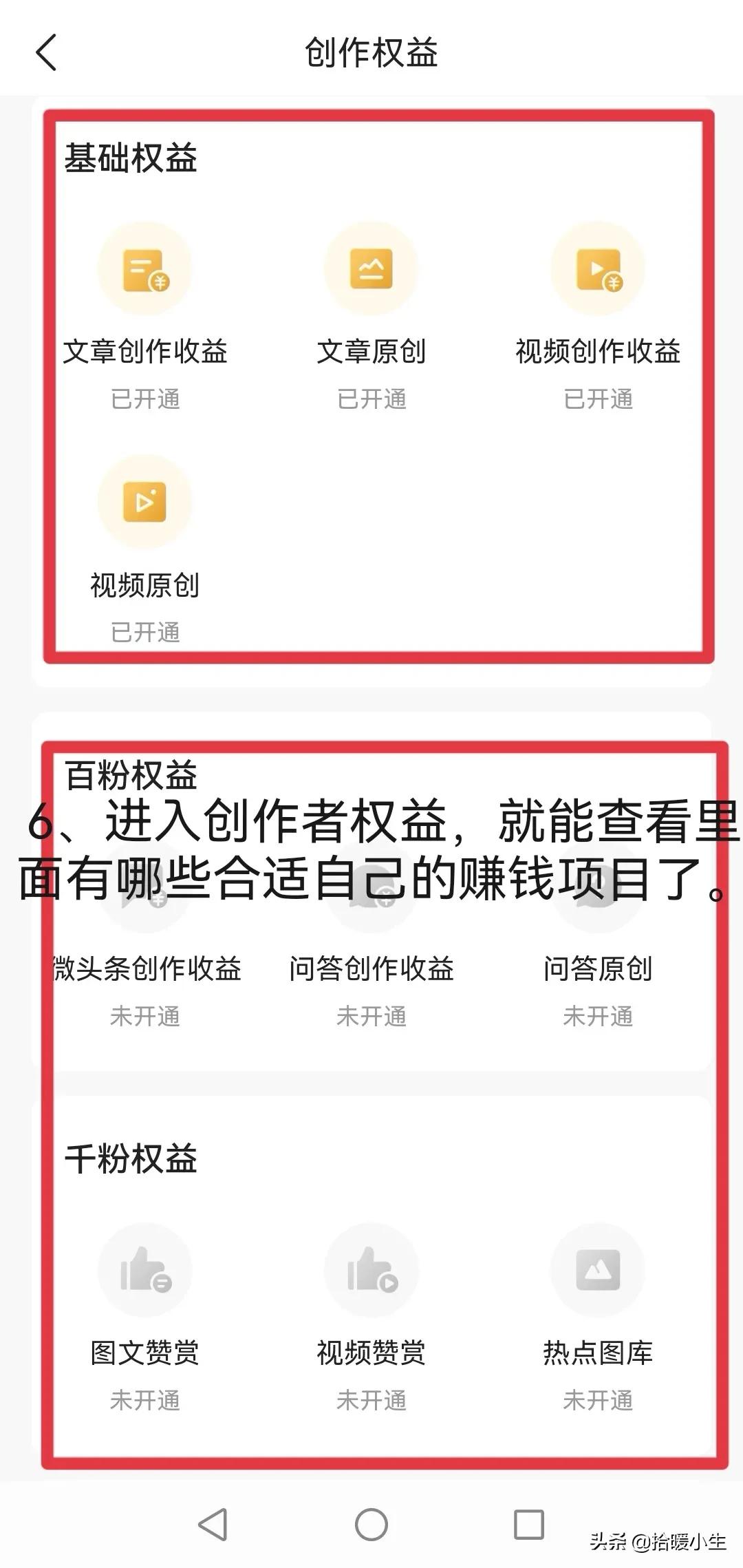Open recent apps with square button

[x=528, y=1524]
